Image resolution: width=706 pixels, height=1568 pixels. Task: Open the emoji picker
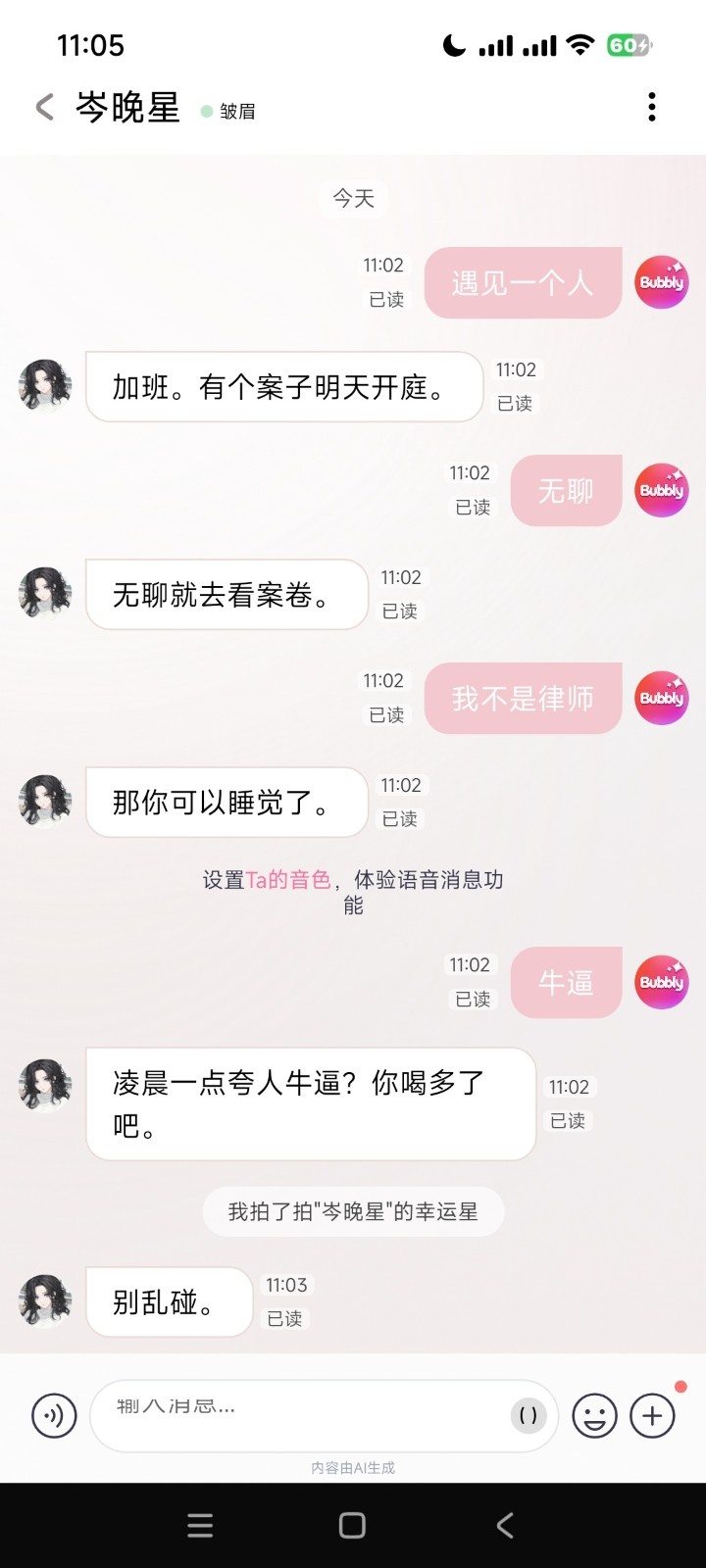593,1416
